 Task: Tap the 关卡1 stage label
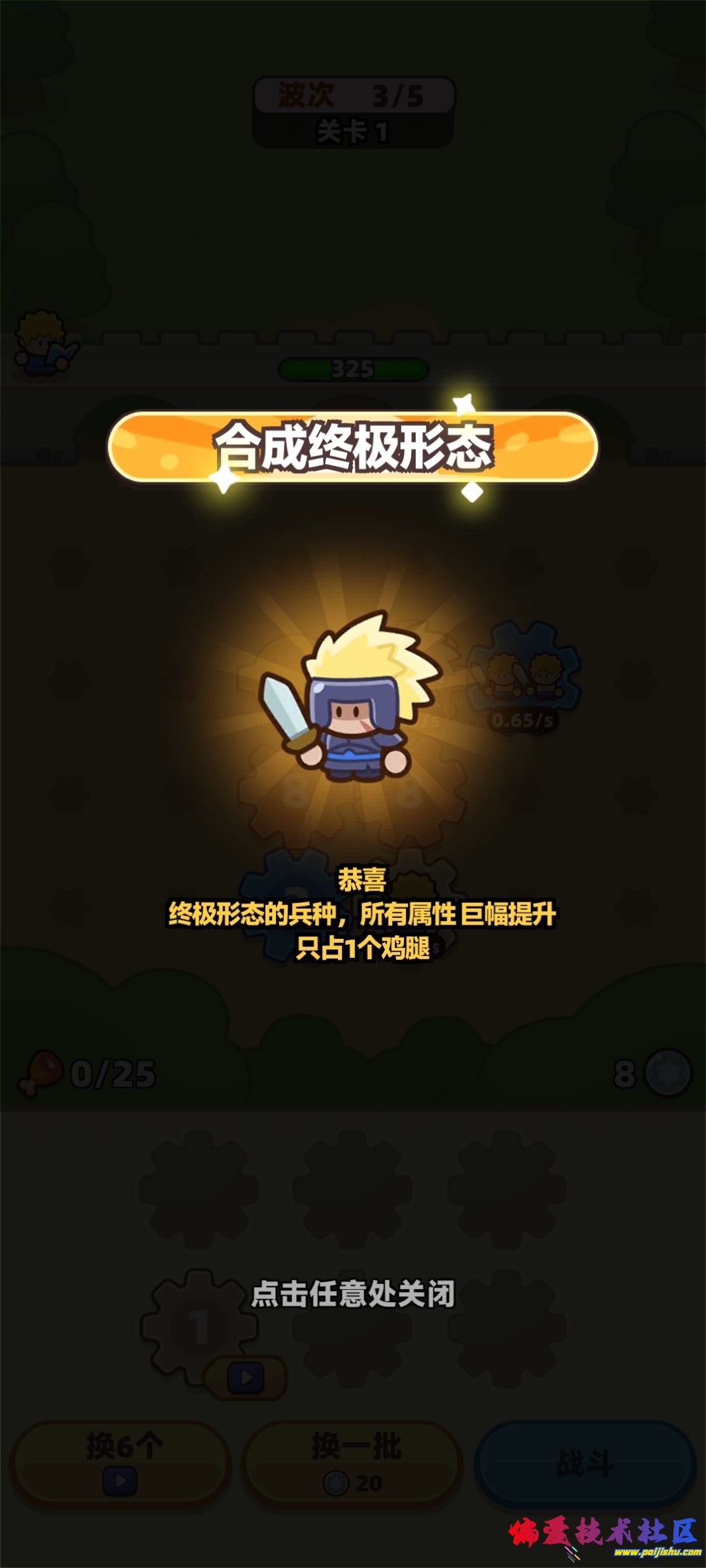pos(353,129)
